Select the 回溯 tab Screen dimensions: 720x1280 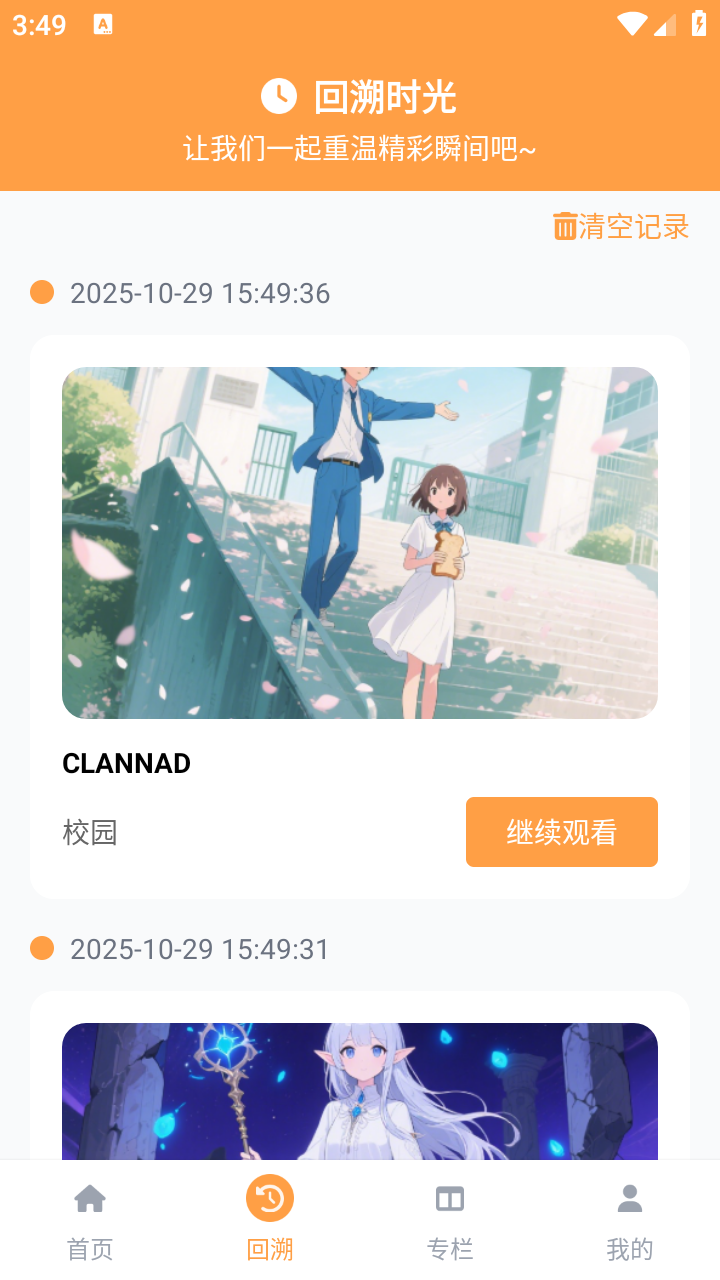[x=270, y=1220]
